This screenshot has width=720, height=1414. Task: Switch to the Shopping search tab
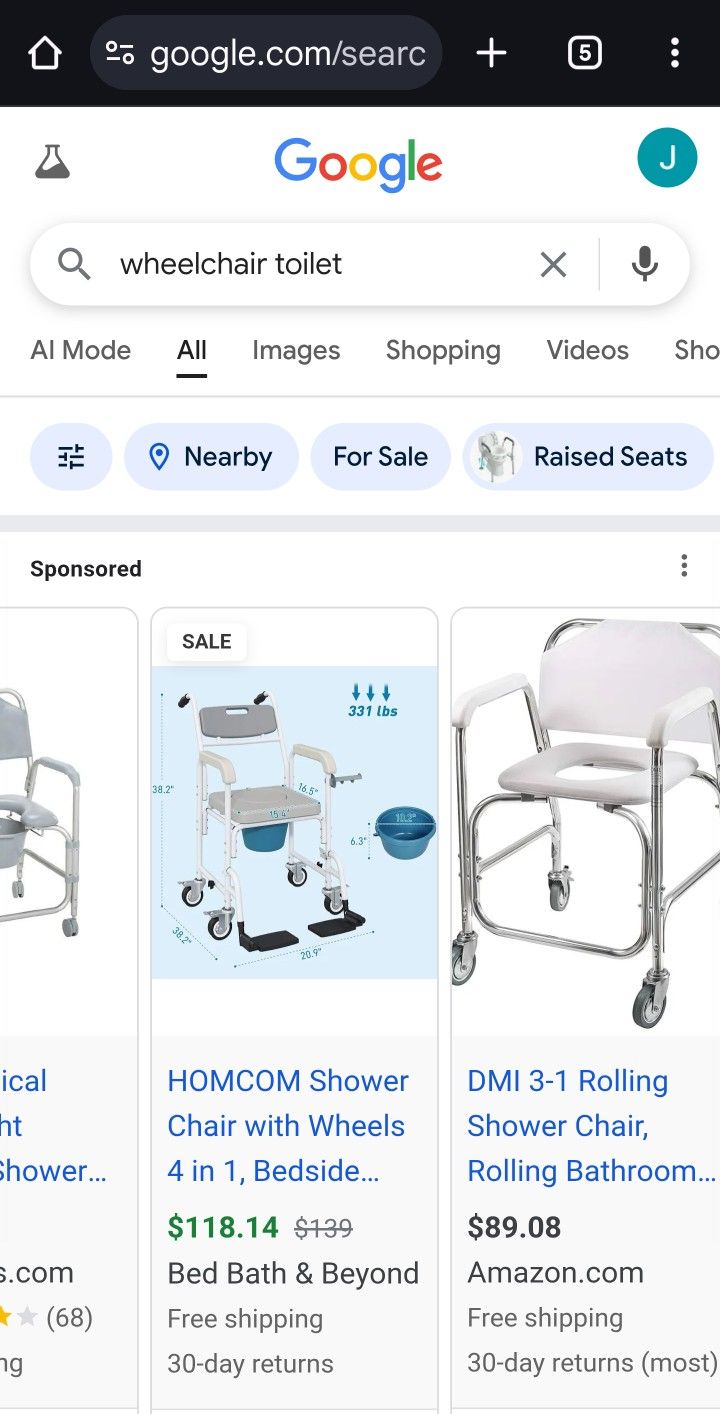pos(443,350)
